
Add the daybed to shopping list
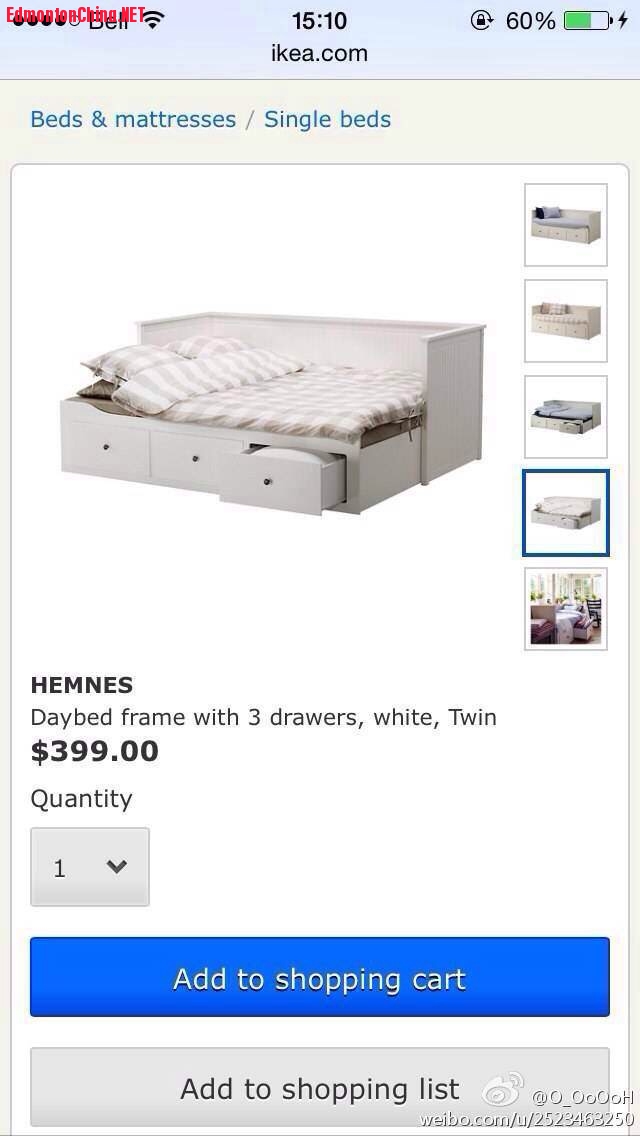click(x=320, y=1087)
